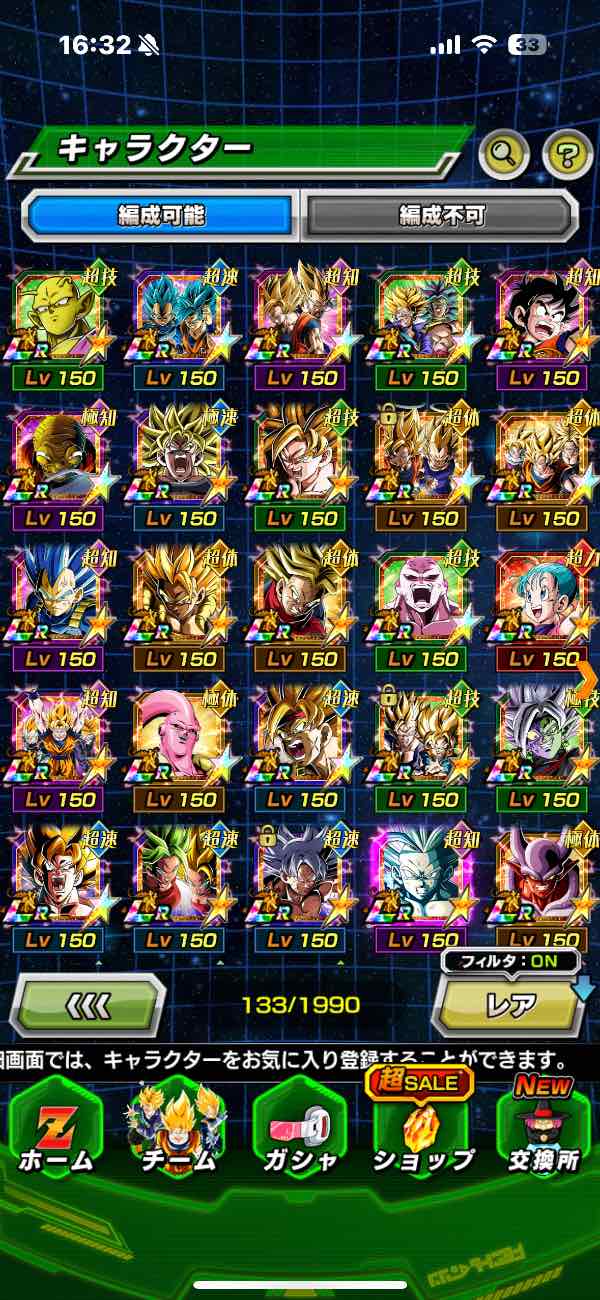The width and height of the screenshot is (600, 1300).
Task: Switch to the 編成不可 tab
Action: 441,214
